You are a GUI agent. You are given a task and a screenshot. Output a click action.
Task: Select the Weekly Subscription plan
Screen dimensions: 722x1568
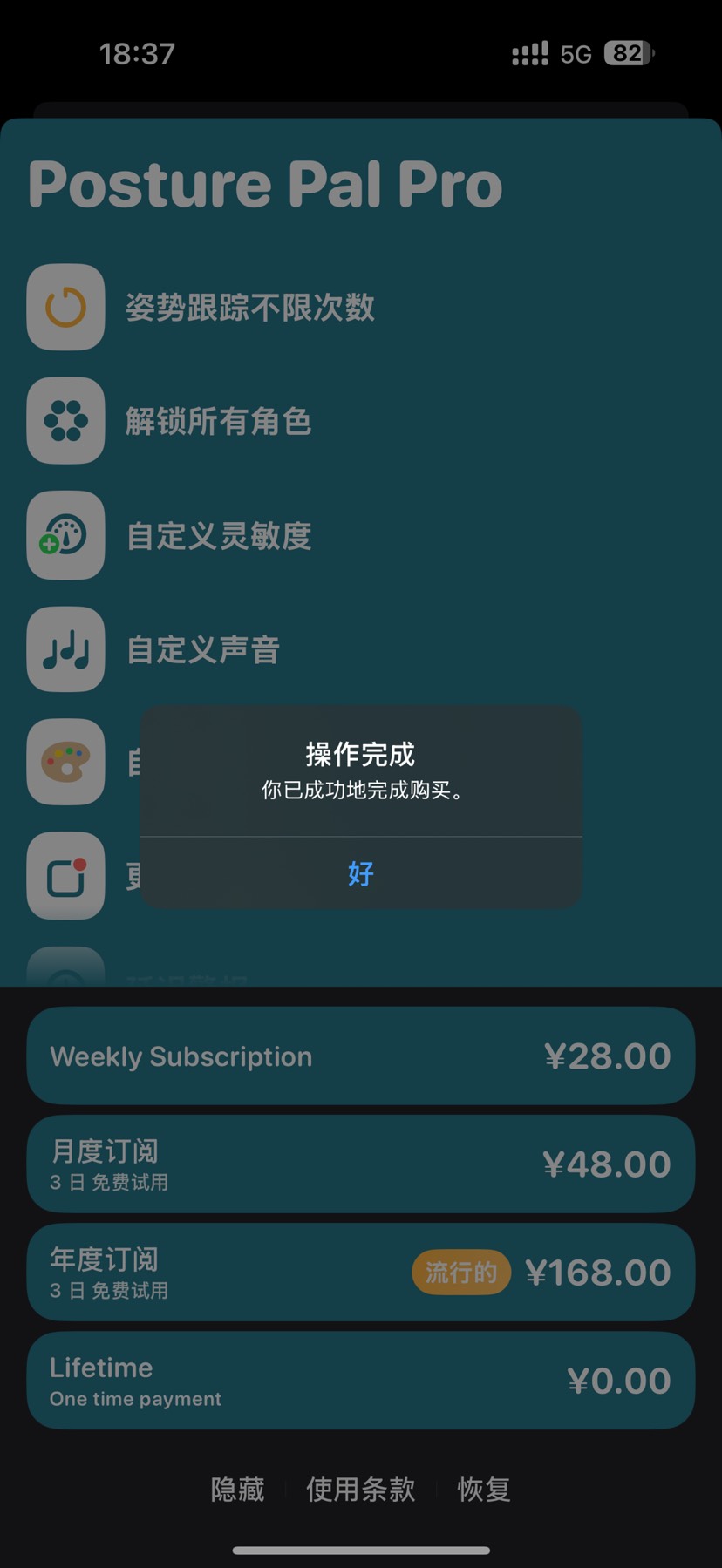click(360, 1056)
